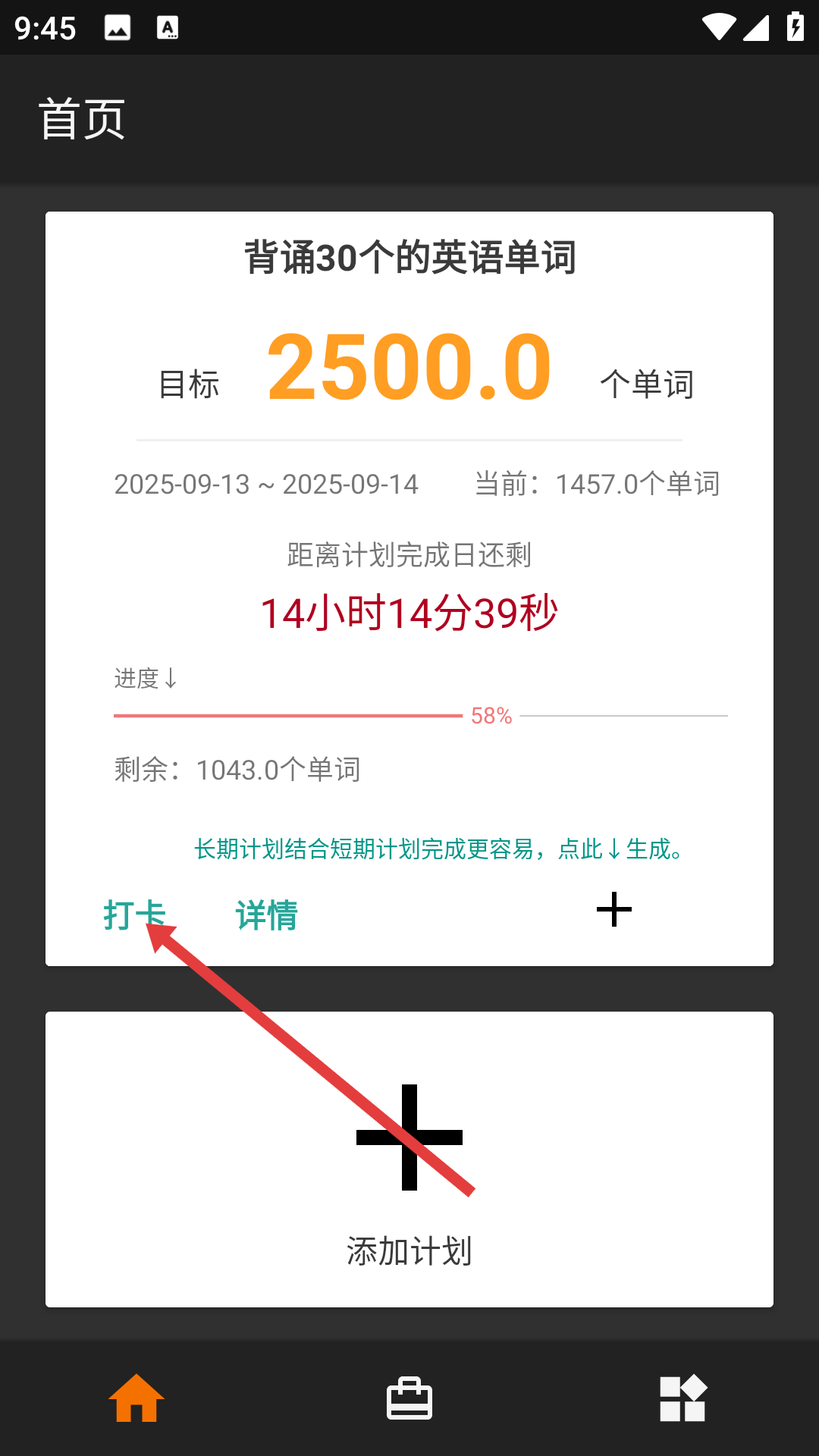Switch to the home tab
Viewport: 819px width, 1456px height.
(136, 1398)
